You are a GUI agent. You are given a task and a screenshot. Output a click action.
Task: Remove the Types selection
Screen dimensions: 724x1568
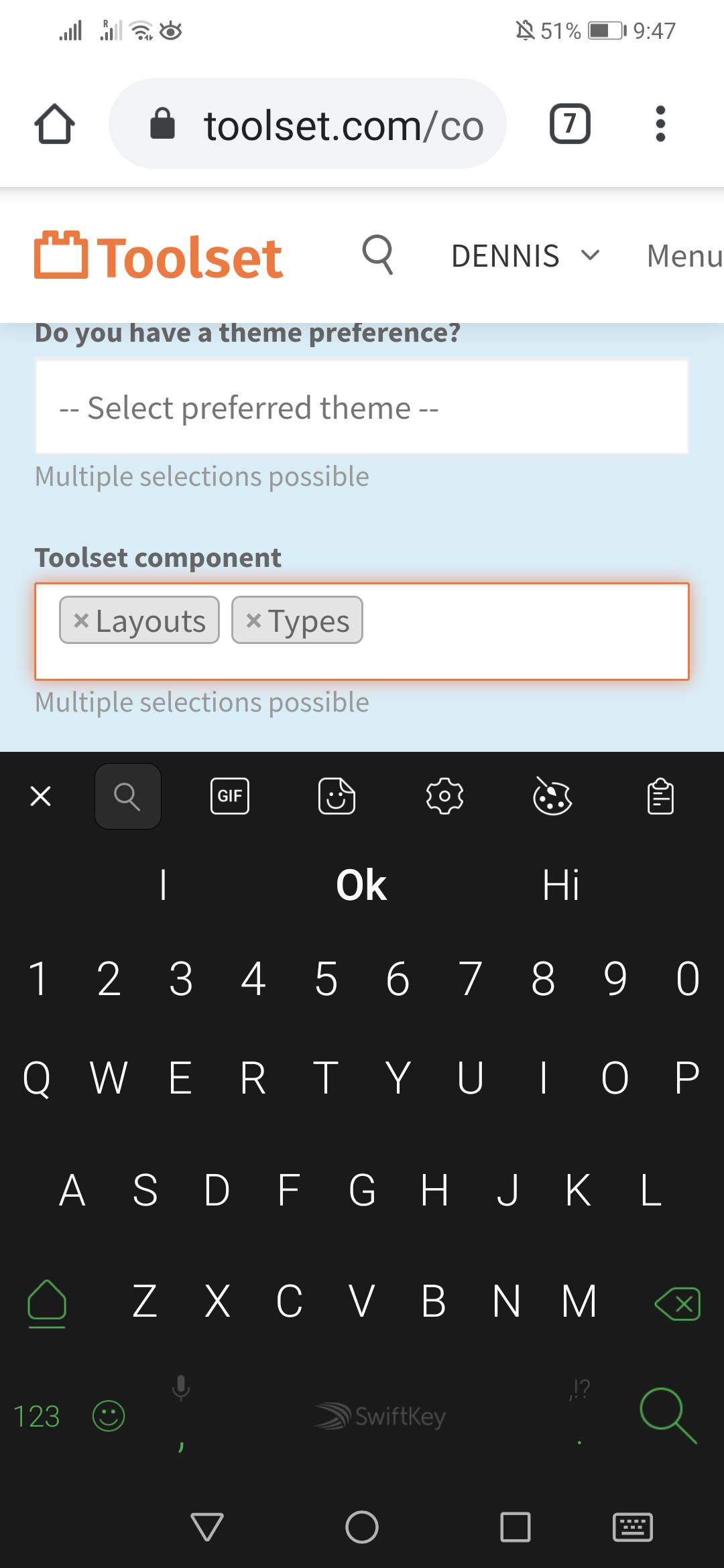coord(253,620)
